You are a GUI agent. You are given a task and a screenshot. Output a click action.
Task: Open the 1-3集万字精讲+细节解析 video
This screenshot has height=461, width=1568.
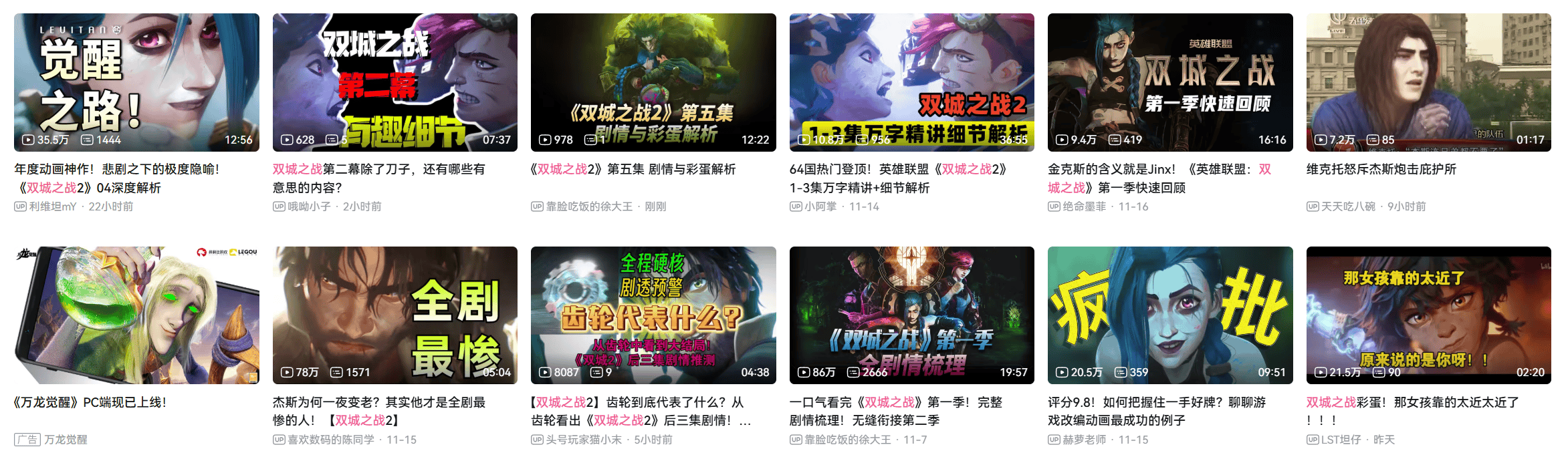(911, 82)
